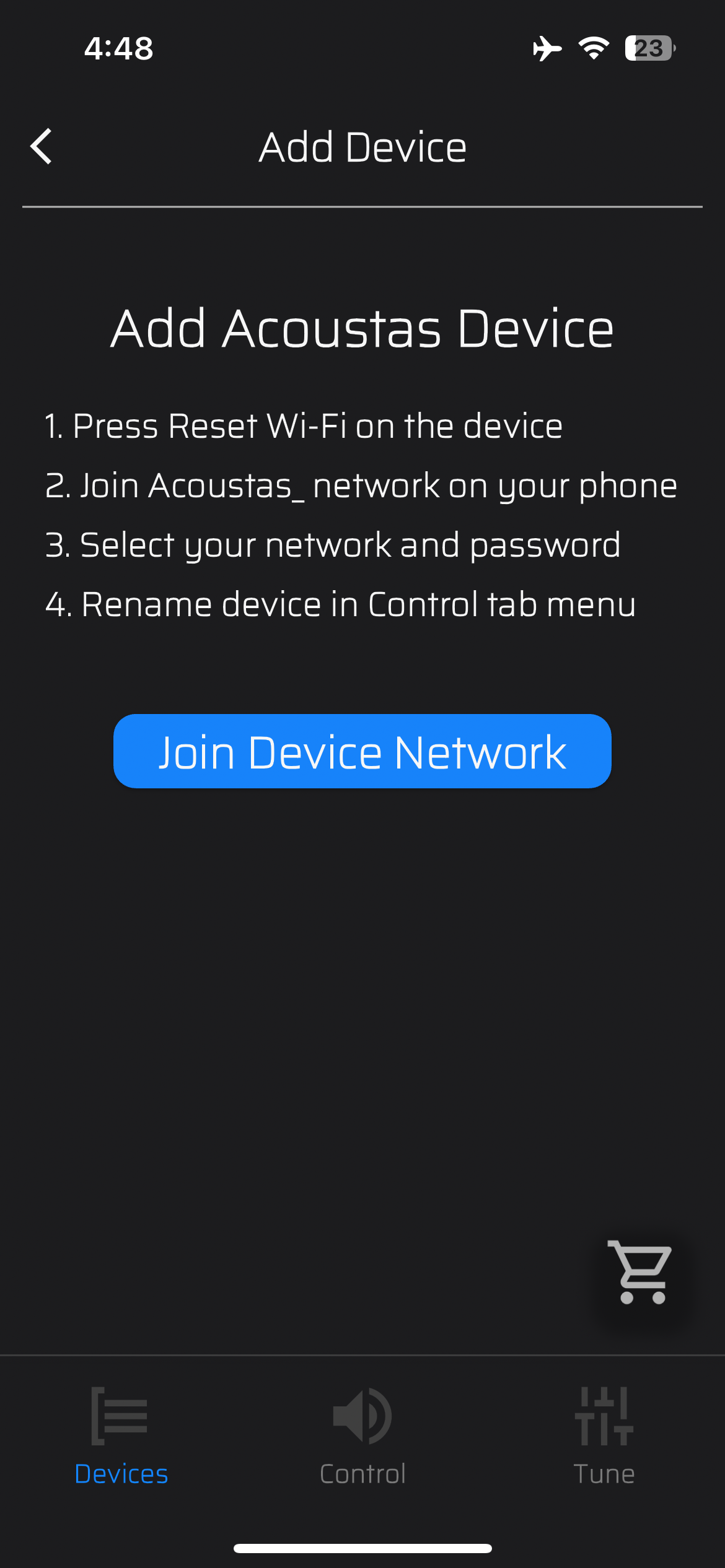Open the shopping cart

(x=641, y=1271)
